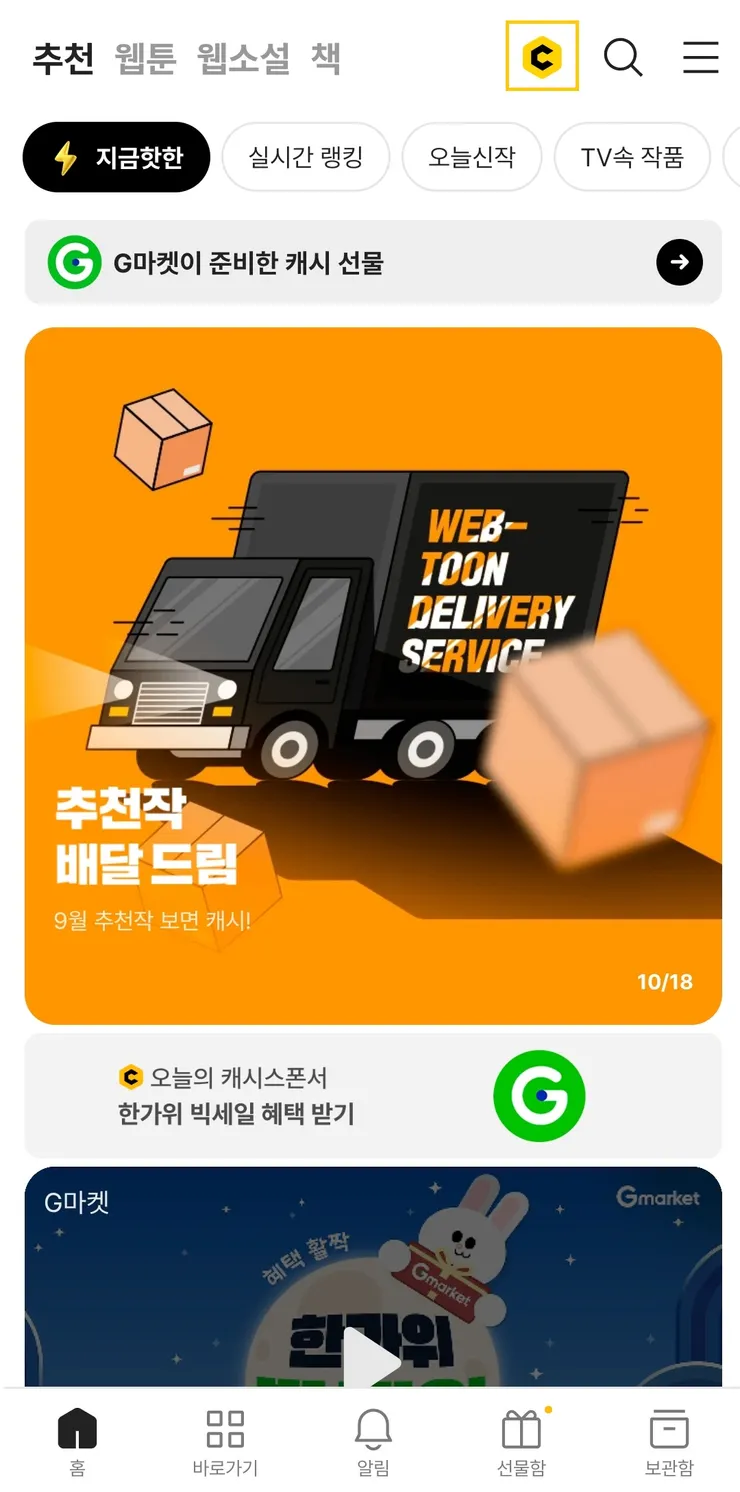This screenshot has height=1492, width=740.
Task: Switch to the 웹소설 tab
Action: [243, 58]
